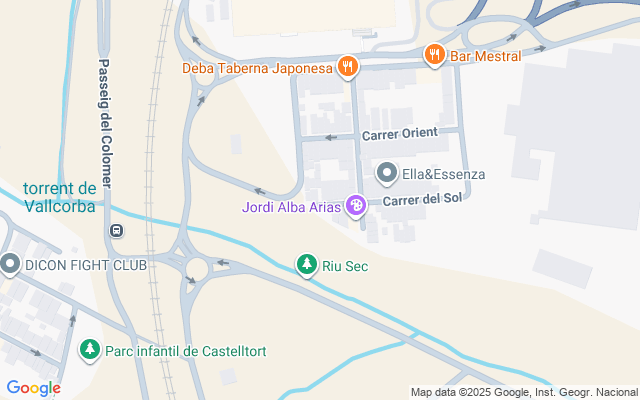Image resolution: width=640 pixels, height=400 pixels.
Task: Tap the Jordi Alba Arias pin
Action: pos(355,207)
